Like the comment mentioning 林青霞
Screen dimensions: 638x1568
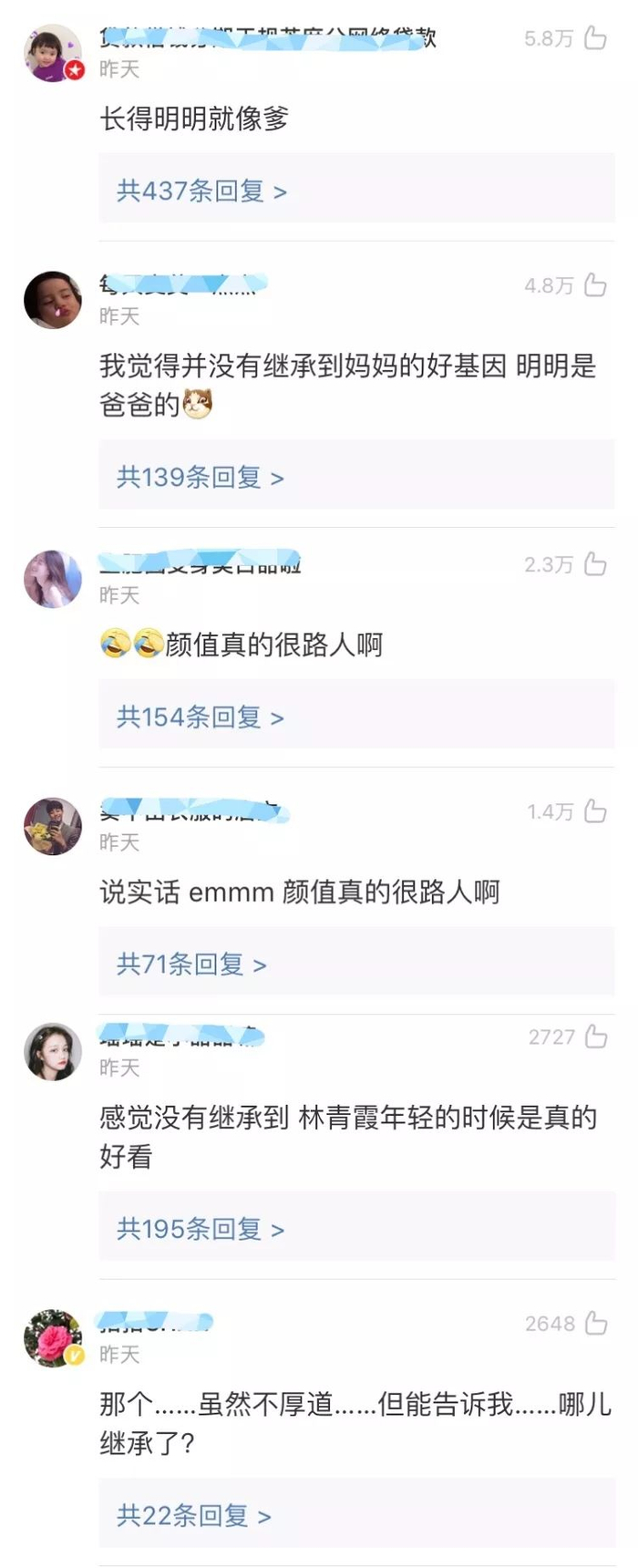pyautogui.click(x=595, y=1037)
